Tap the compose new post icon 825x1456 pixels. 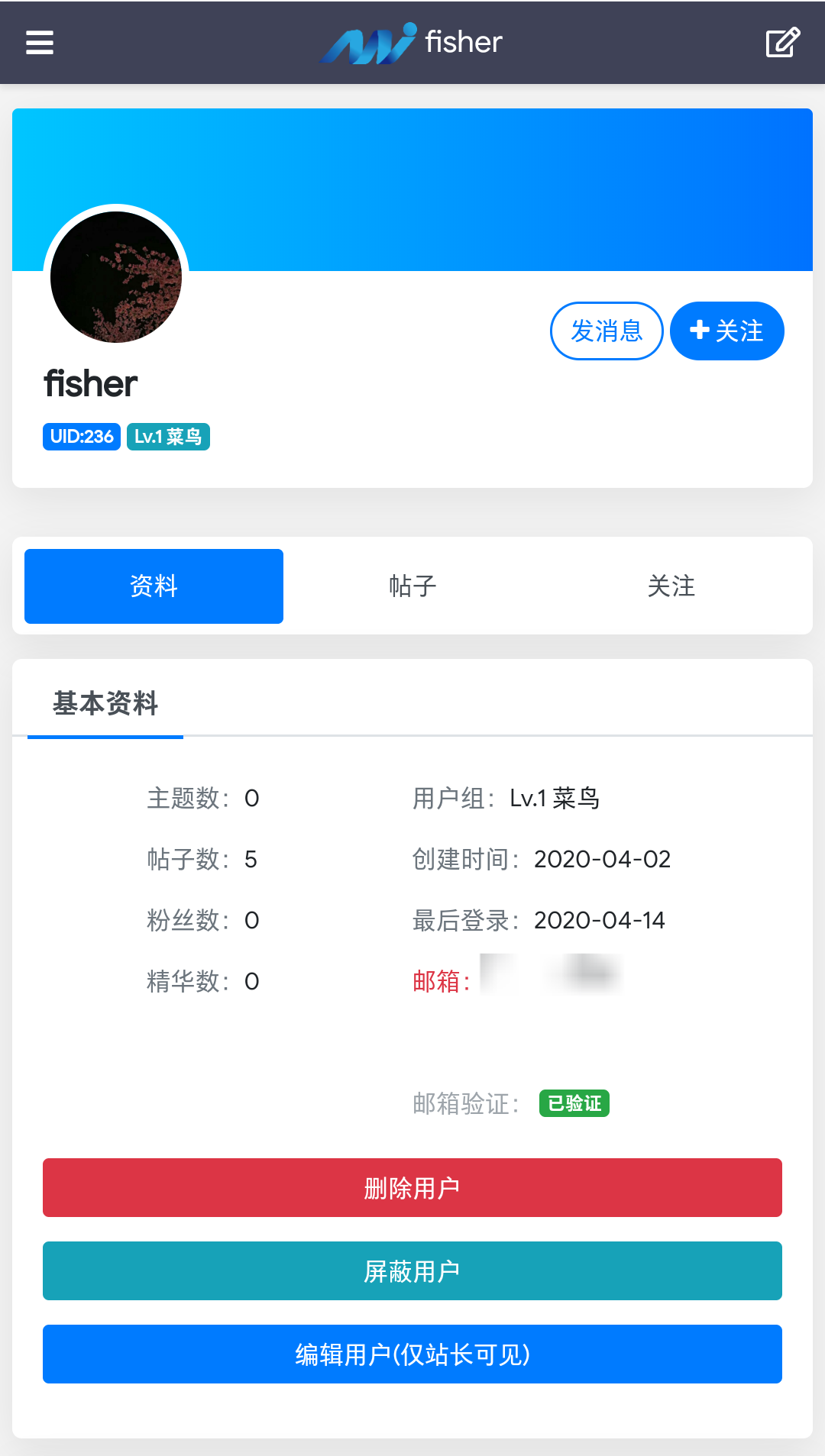783,42
